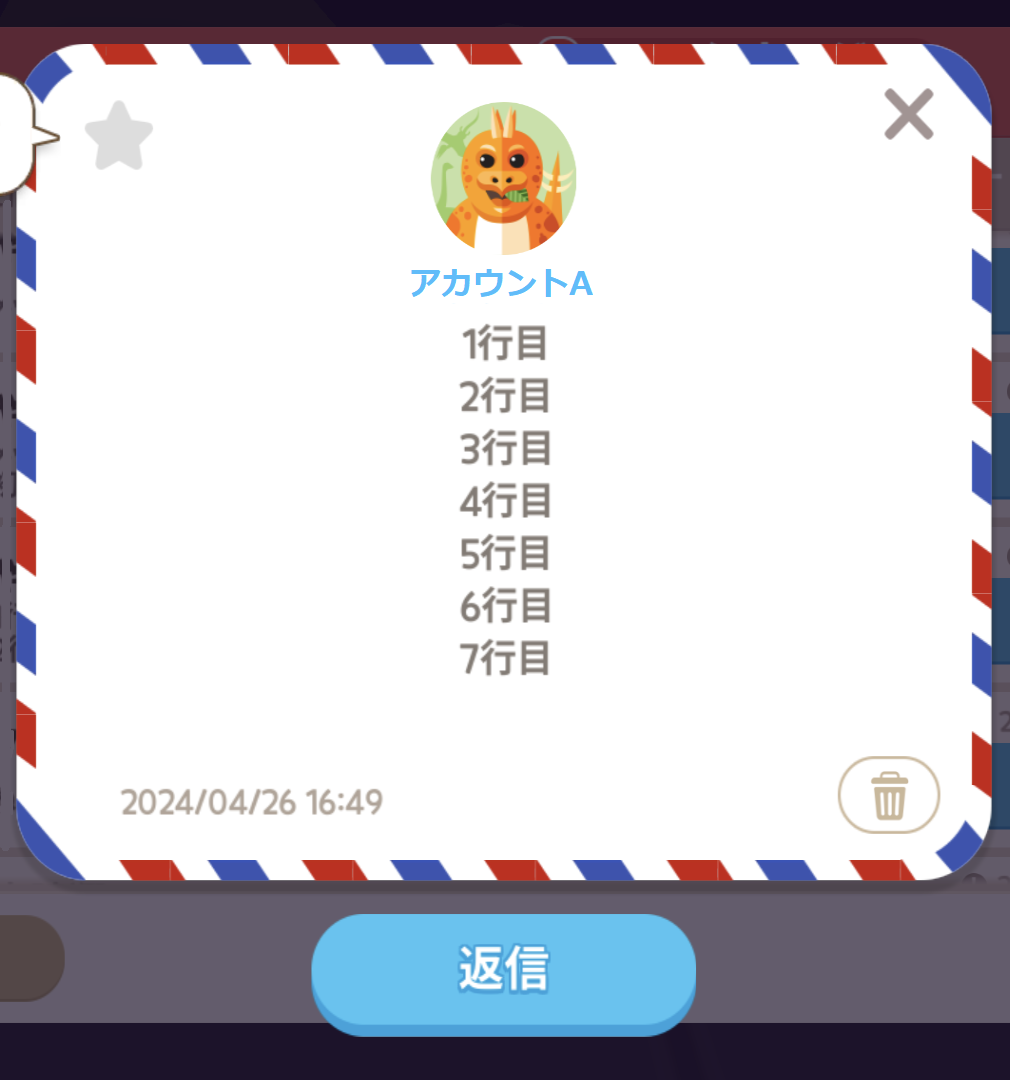The width and height of the screenshot is (1010, 1080).
Task: Open the アカウントA sender name link
Action: point(502,284)
